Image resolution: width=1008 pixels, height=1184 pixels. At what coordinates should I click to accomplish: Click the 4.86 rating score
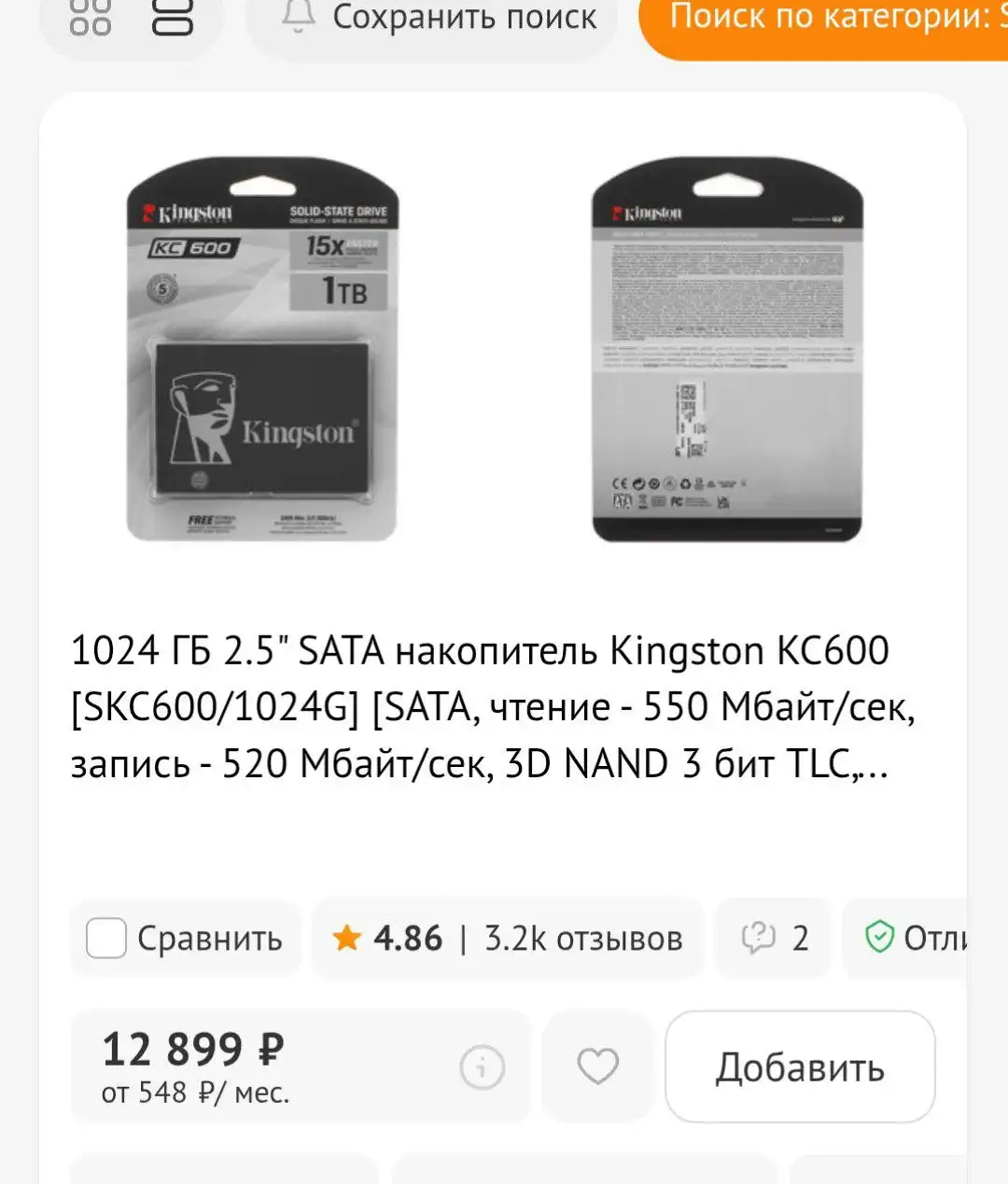click(408, 939)
